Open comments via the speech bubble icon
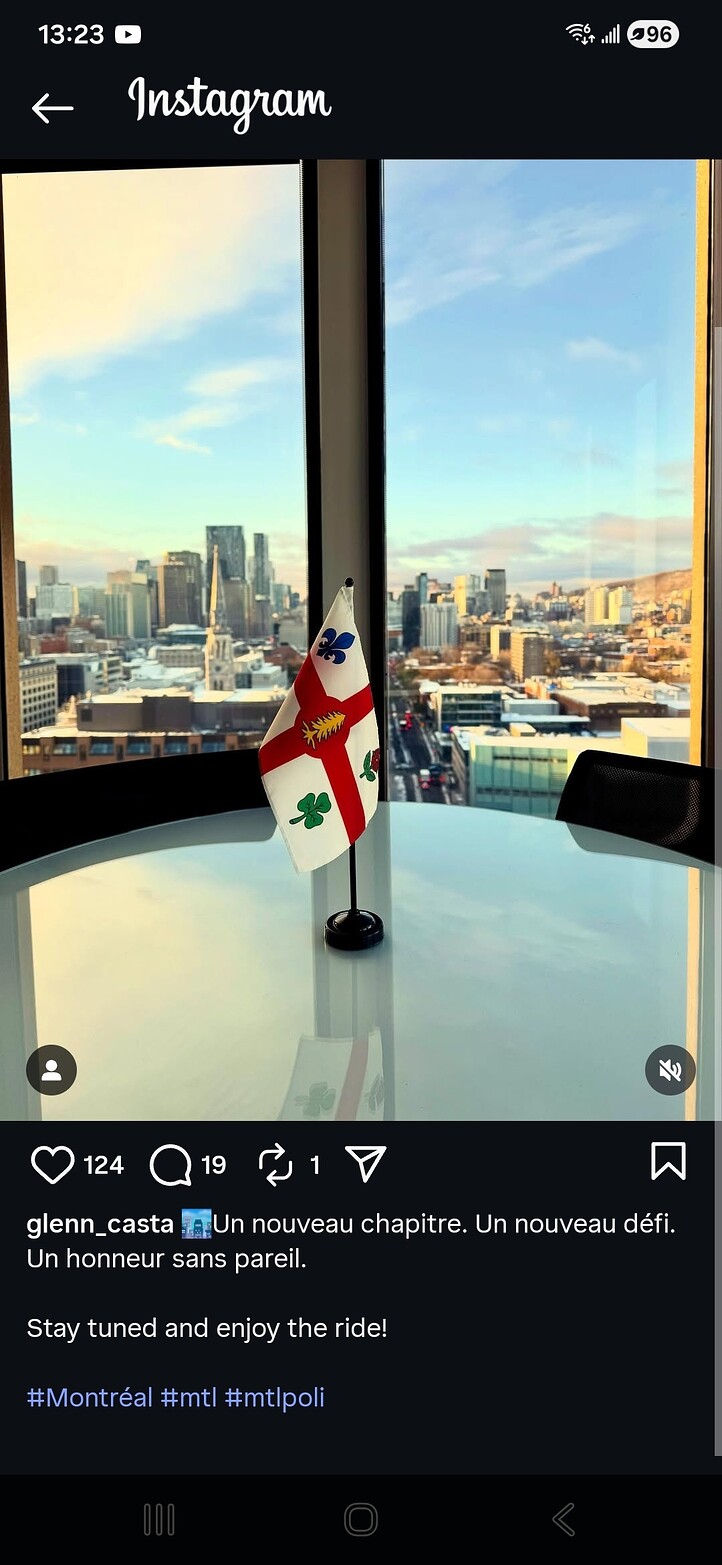722x1565 pixels. tap(172, 1164)
